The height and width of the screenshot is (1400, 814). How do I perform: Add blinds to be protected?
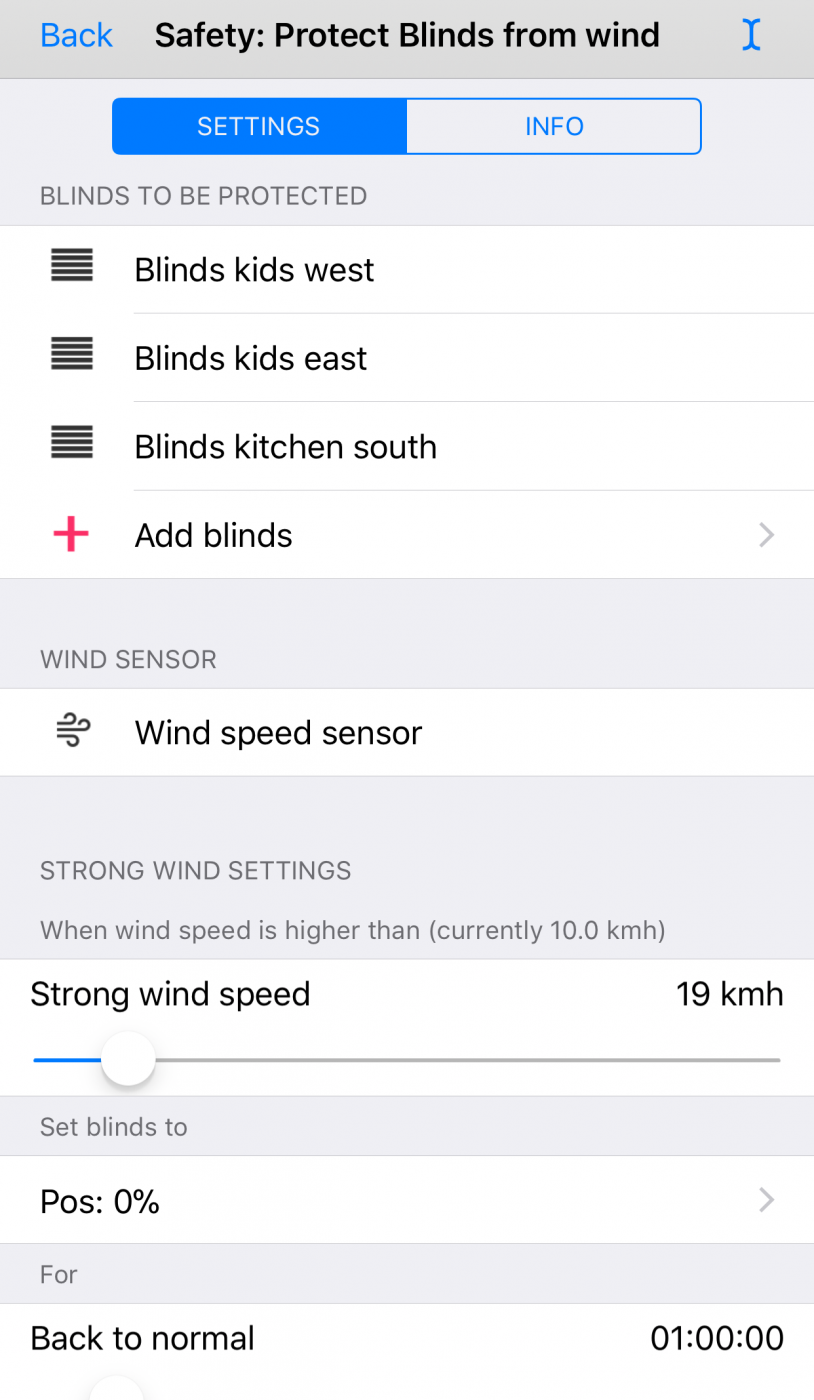407,535
